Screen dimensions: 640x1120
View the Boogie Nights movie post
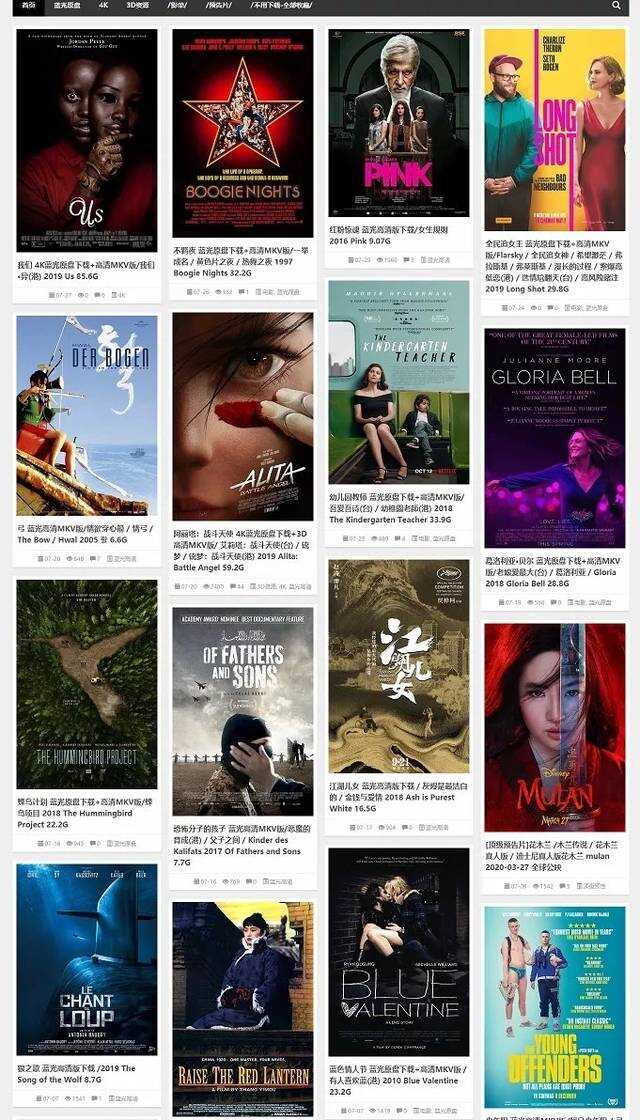point(243,132)
